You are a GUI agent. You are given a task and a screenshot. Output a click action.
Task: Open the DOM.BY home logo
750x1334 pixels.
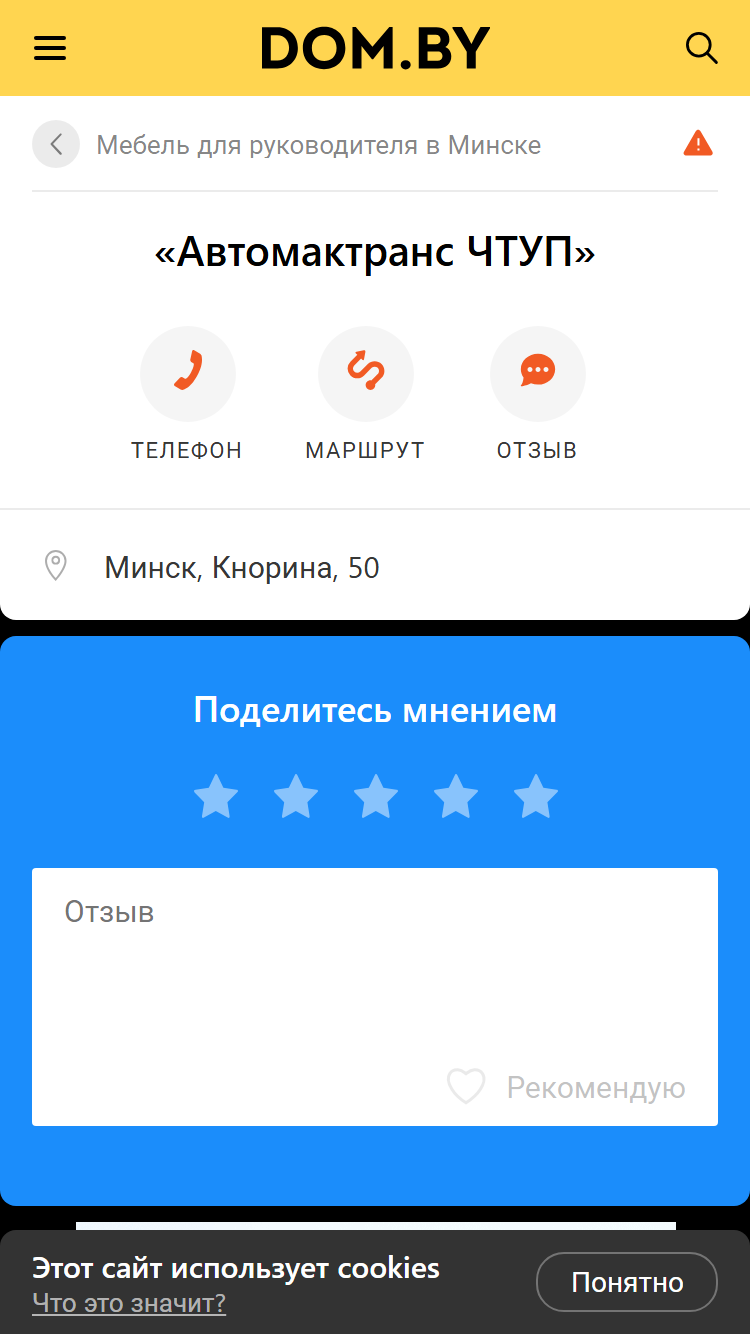click(x=375, y=48)
